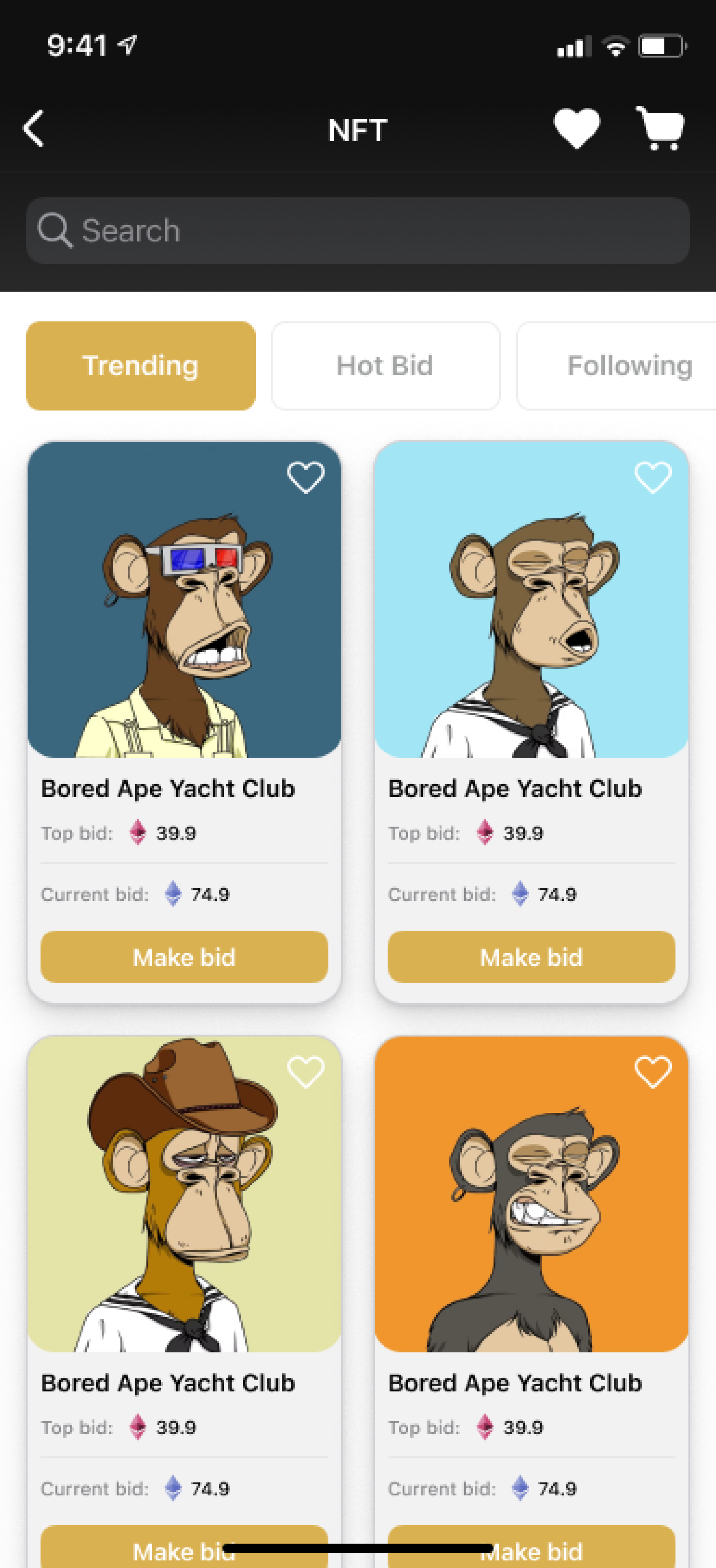The height and width of the screenshot is (1568, 716).
Task: Like the ape wearing a cowboy hat
Action: 305,1072
